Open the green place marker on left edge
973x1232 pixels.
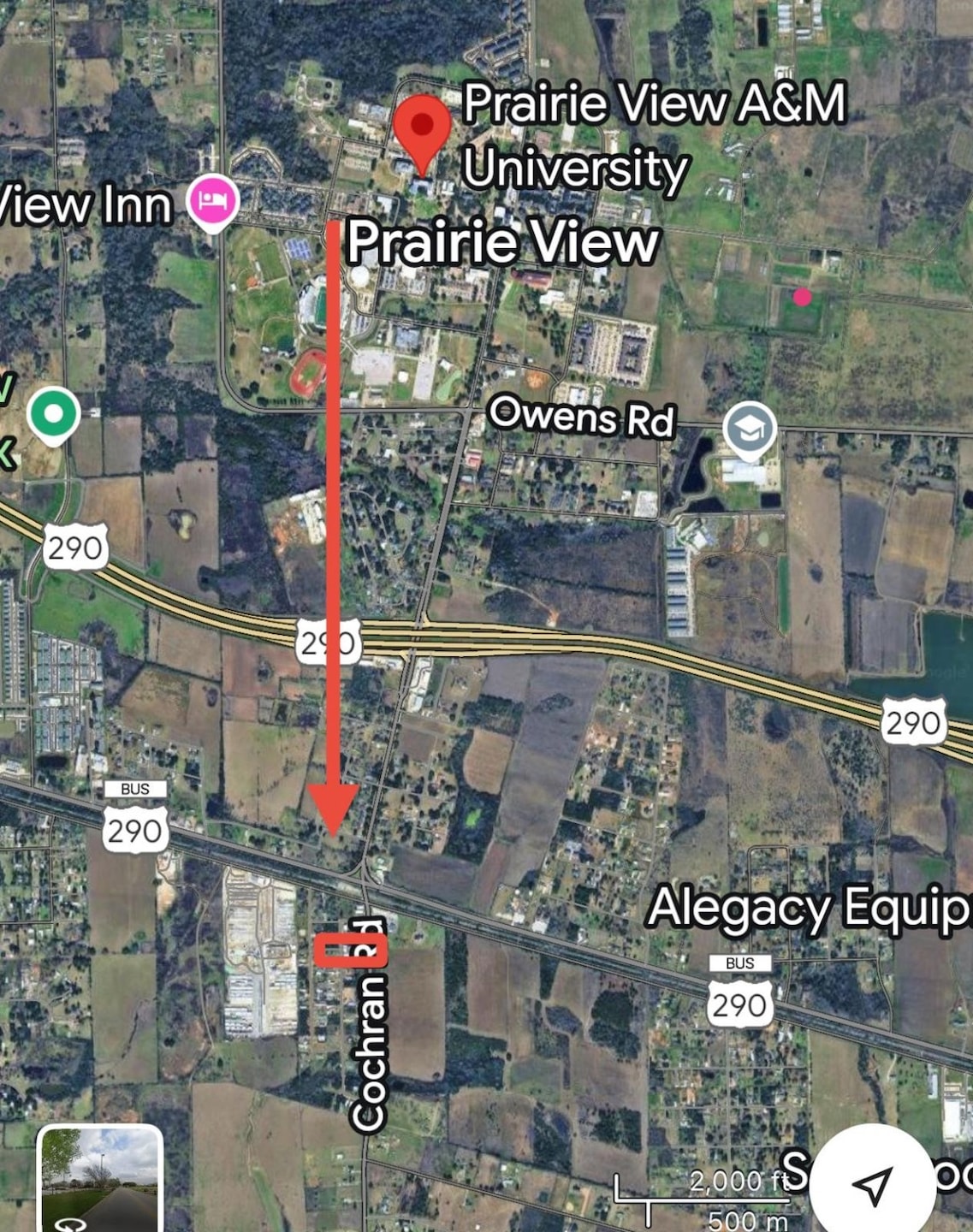pyautogui.click(x=54, y=415)
